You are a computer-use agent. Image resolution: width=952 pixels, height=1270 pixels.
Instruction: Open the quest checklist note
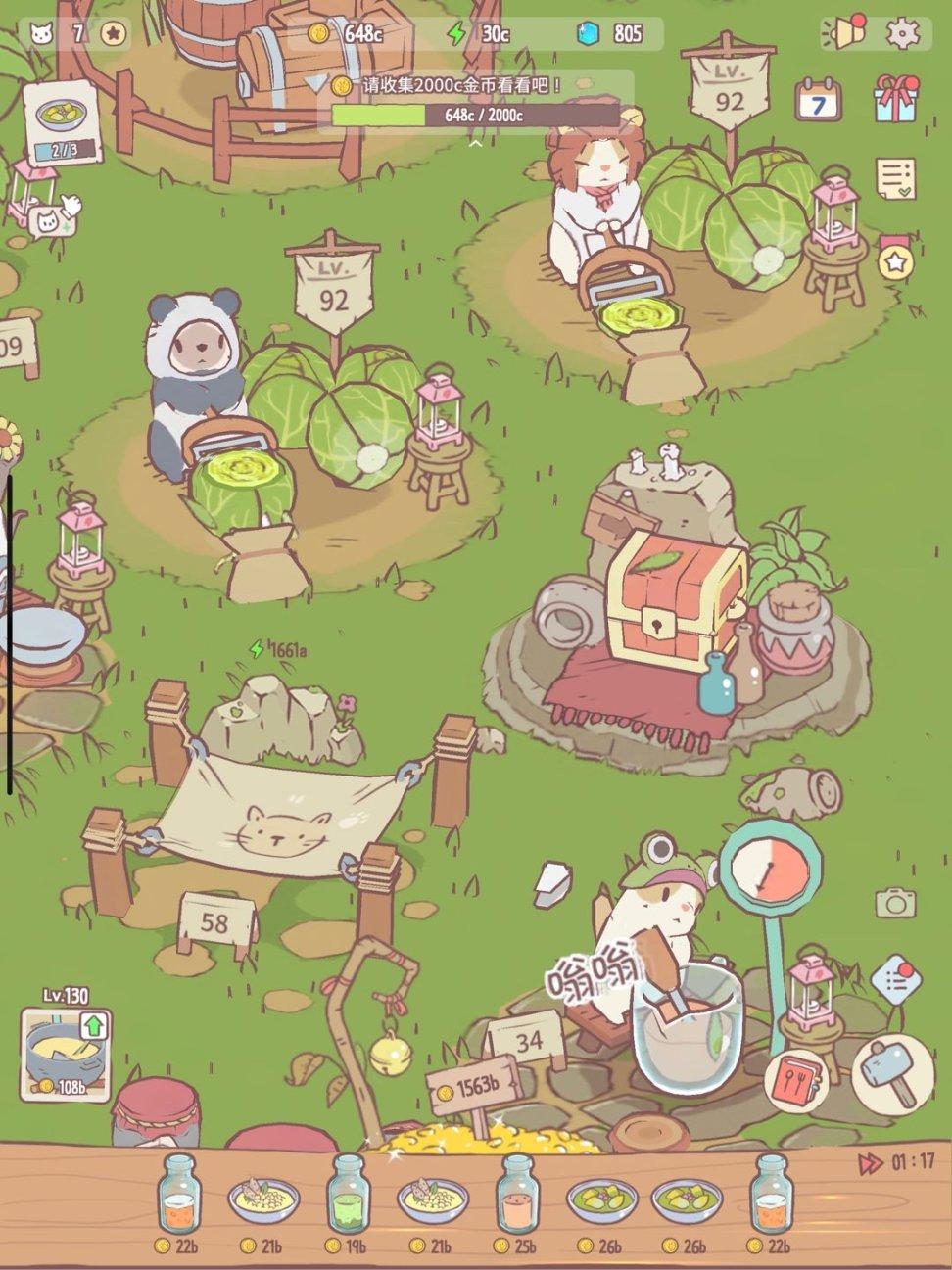pos(895,180)
